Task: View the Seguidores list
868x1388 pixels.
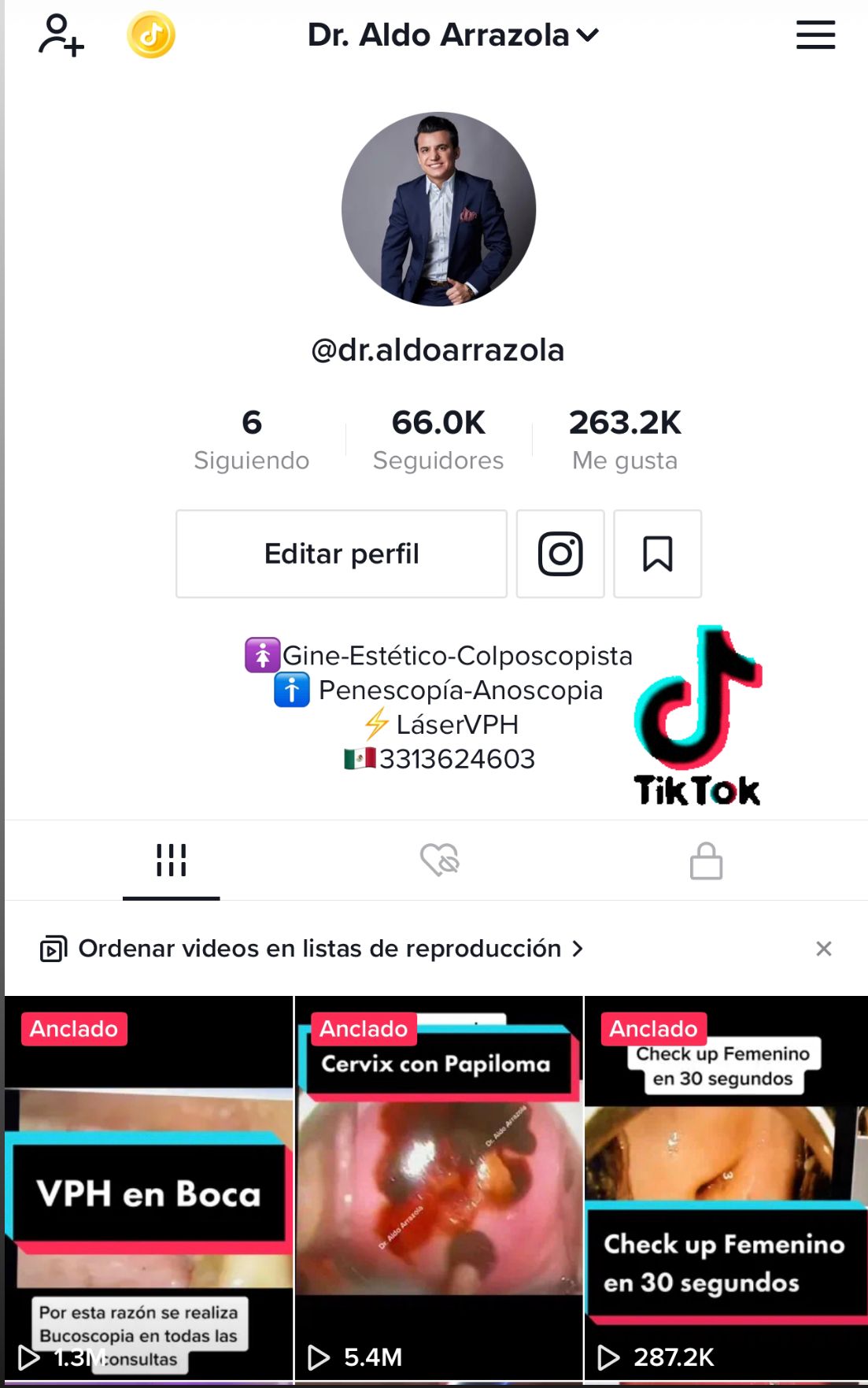Action: 438,439
